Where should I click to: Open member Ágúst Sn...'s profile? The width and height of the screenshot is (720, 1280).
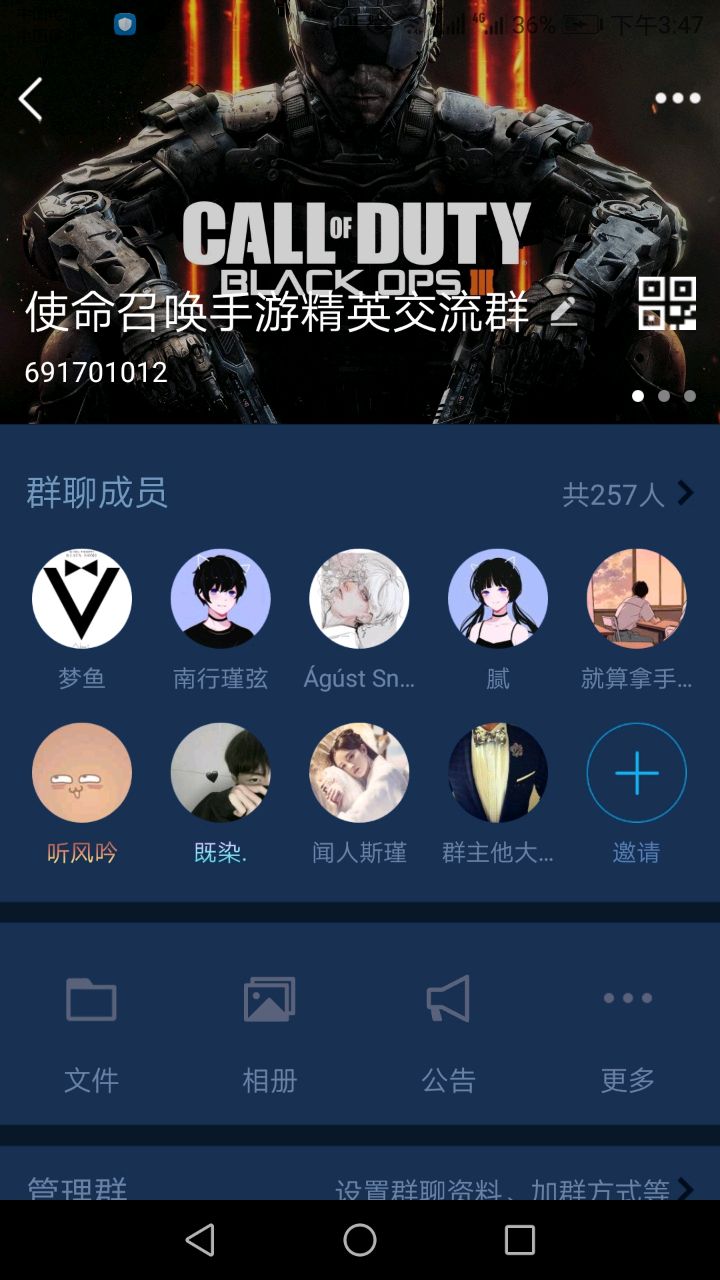[x=359, y=599]
